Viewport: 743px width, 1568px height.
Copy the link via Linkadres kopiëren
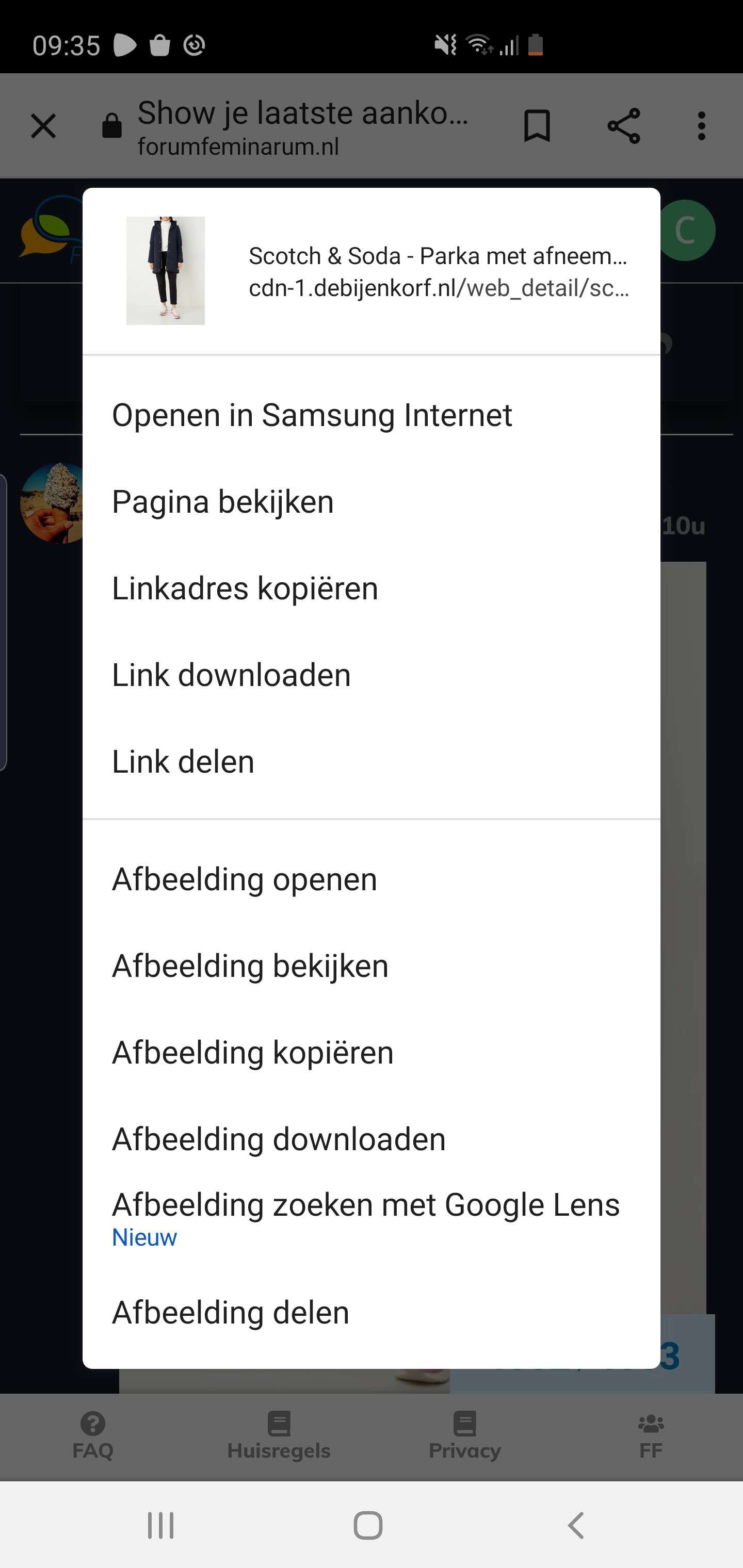(372, 588)
